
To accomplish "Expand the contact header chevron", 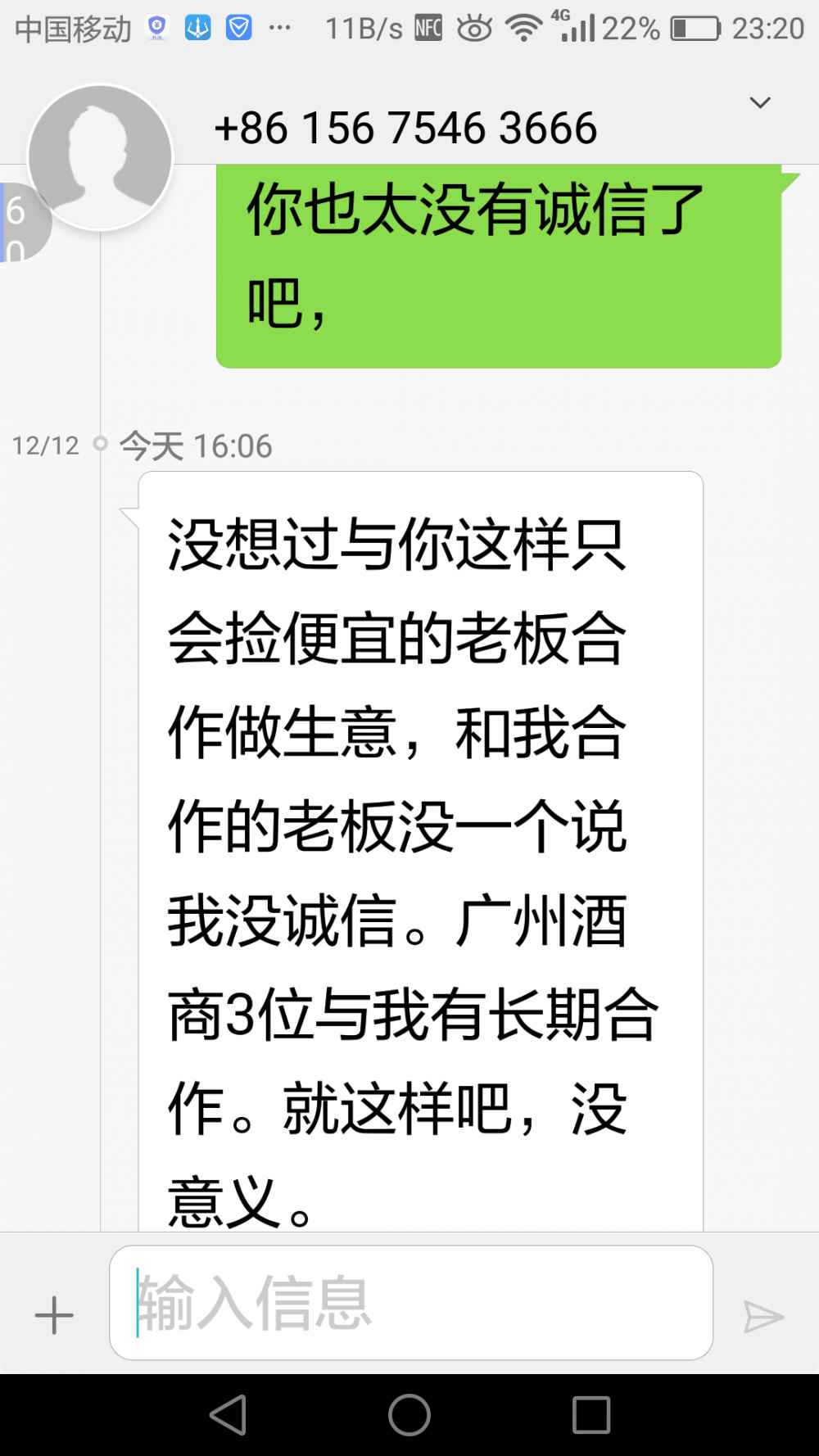I will click(760, 103).
